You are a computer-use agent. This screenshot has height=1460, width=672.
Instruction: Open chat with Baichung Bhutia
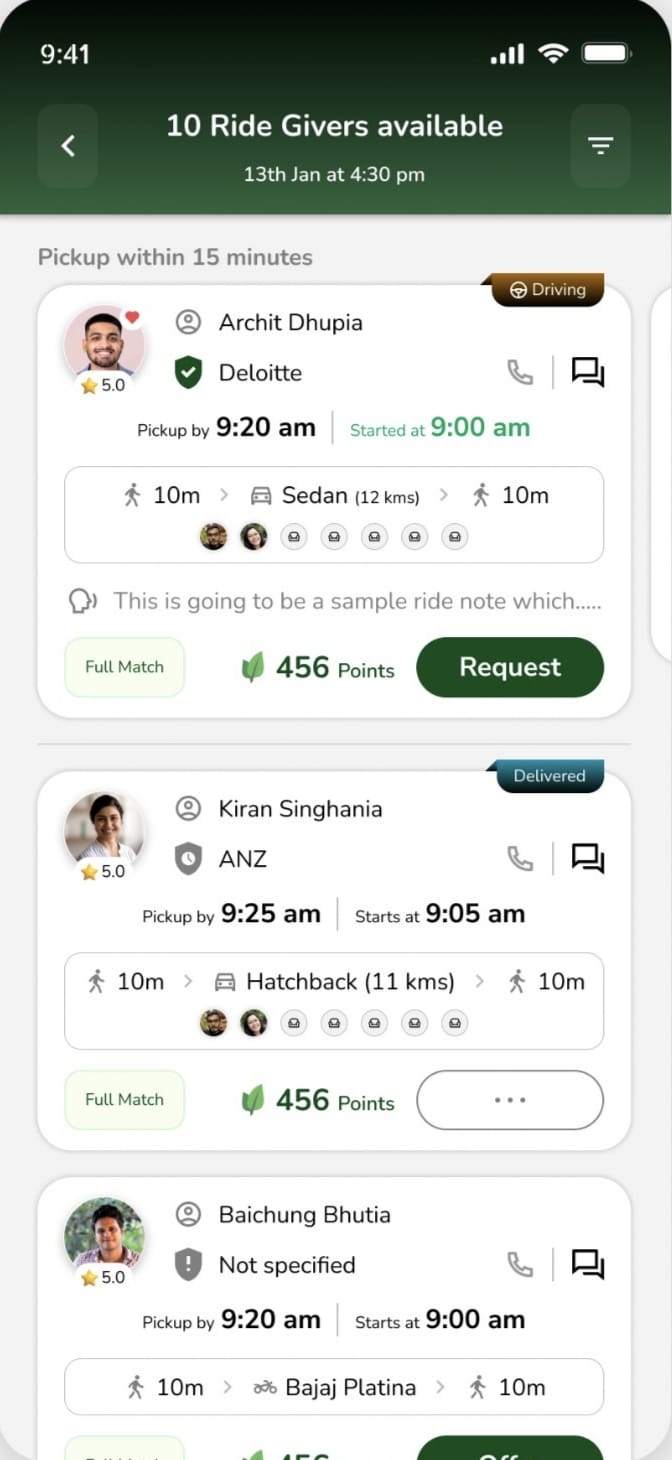click(x=588, y=1265)
